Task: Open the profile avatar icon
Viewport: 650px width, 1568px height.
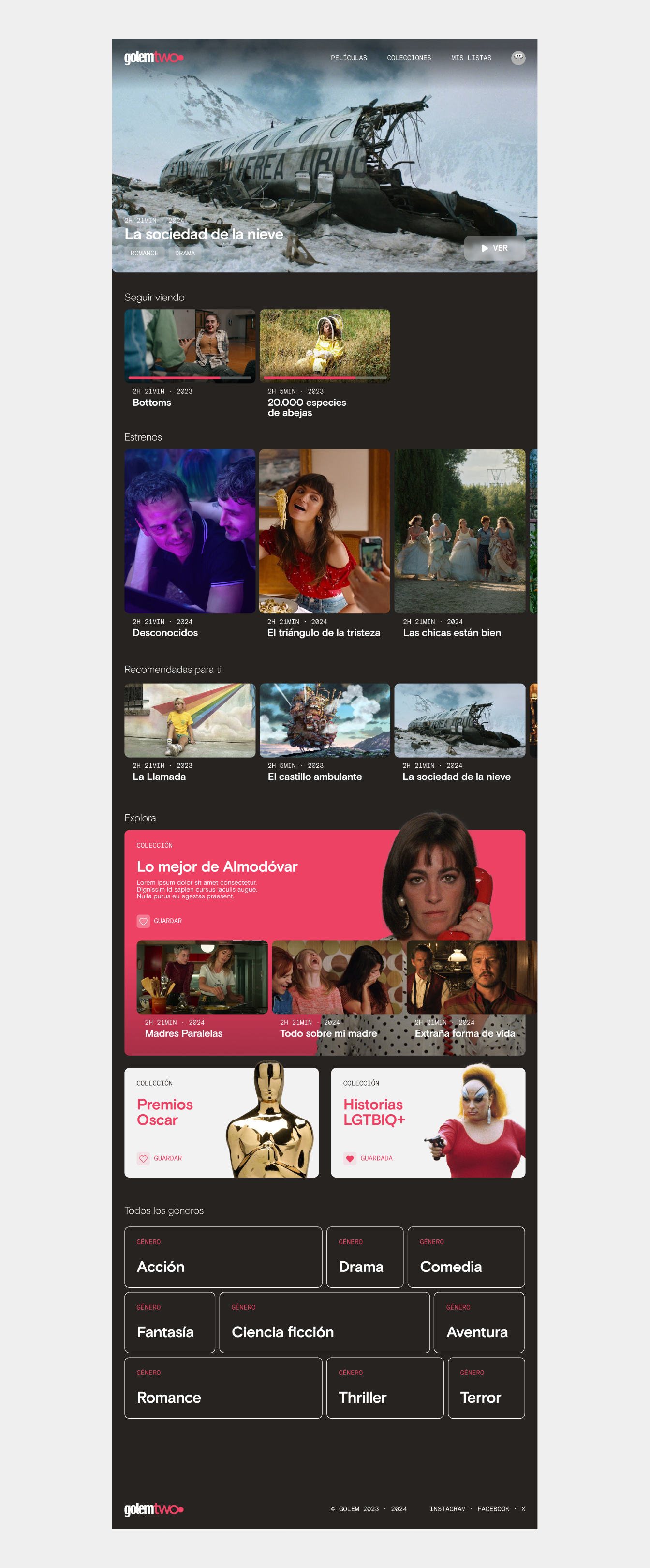Action: 518,58
